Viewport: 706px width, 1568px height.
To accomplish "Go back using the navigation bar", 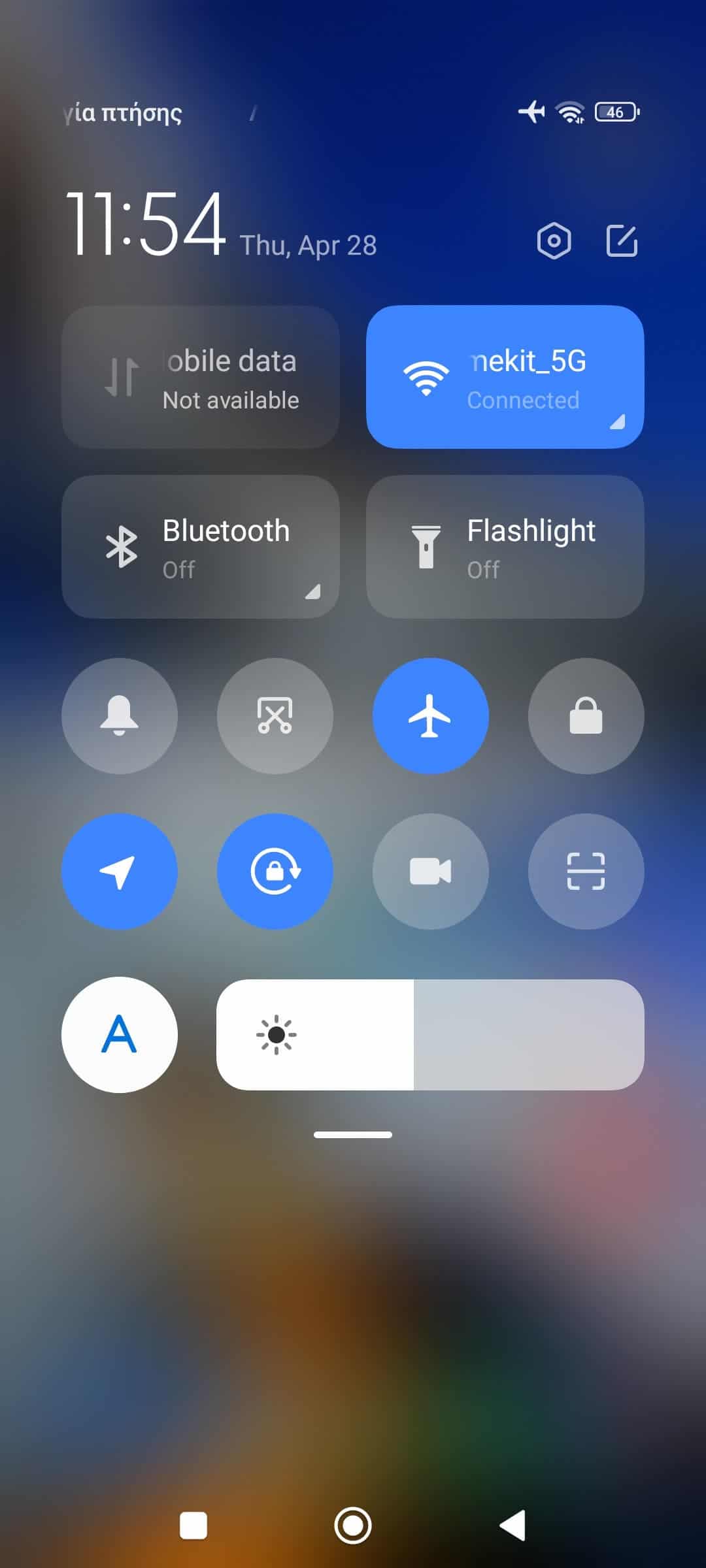I will pos(513,1526).
